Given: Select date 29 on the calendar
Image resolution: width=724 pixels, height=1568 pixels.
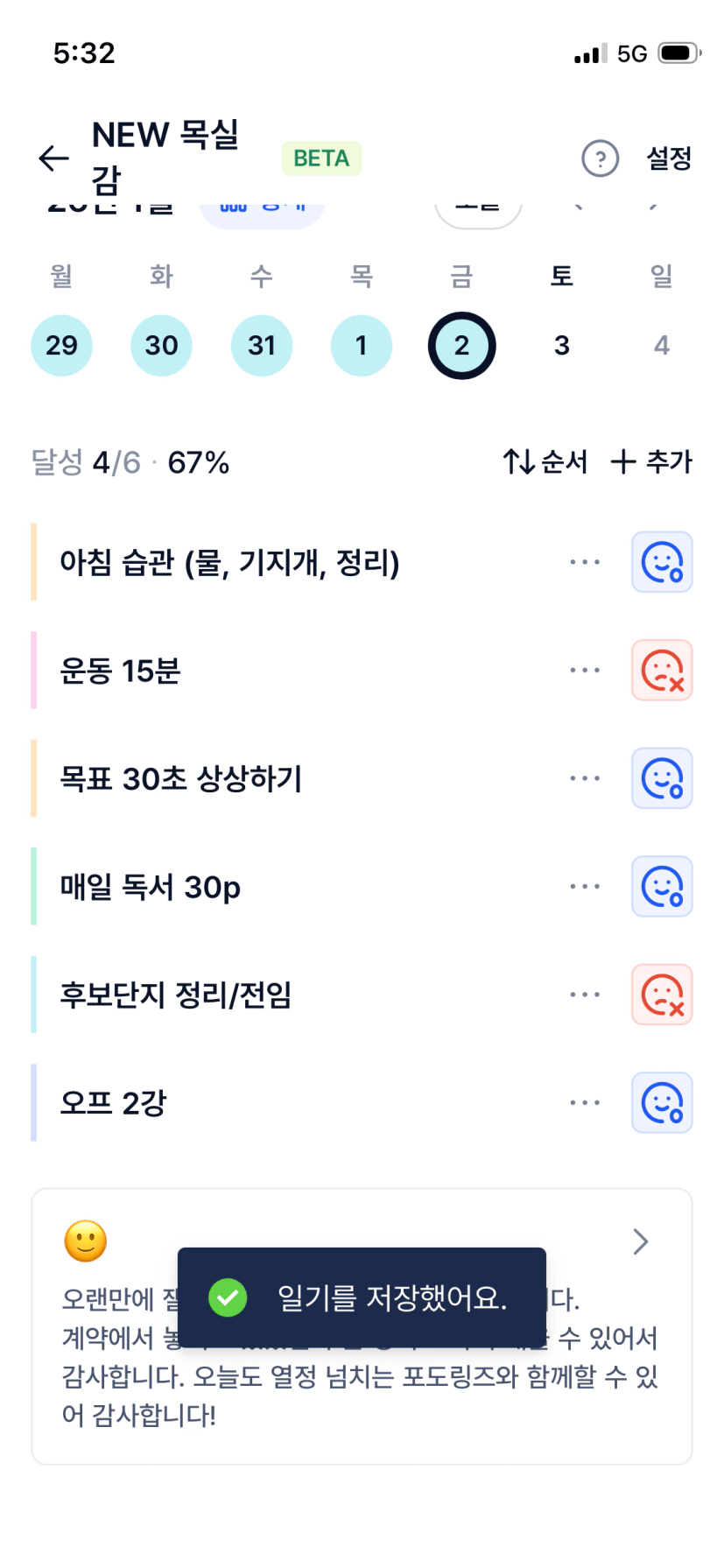Looking at the screenshot, I should coord(61,346).
